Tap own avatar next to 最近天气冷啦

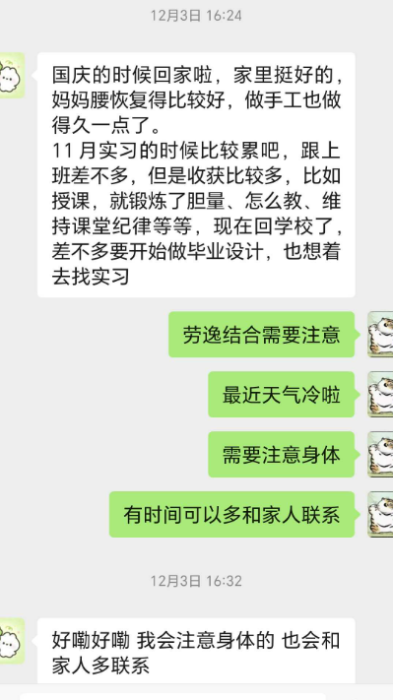[x=380, y=395]
